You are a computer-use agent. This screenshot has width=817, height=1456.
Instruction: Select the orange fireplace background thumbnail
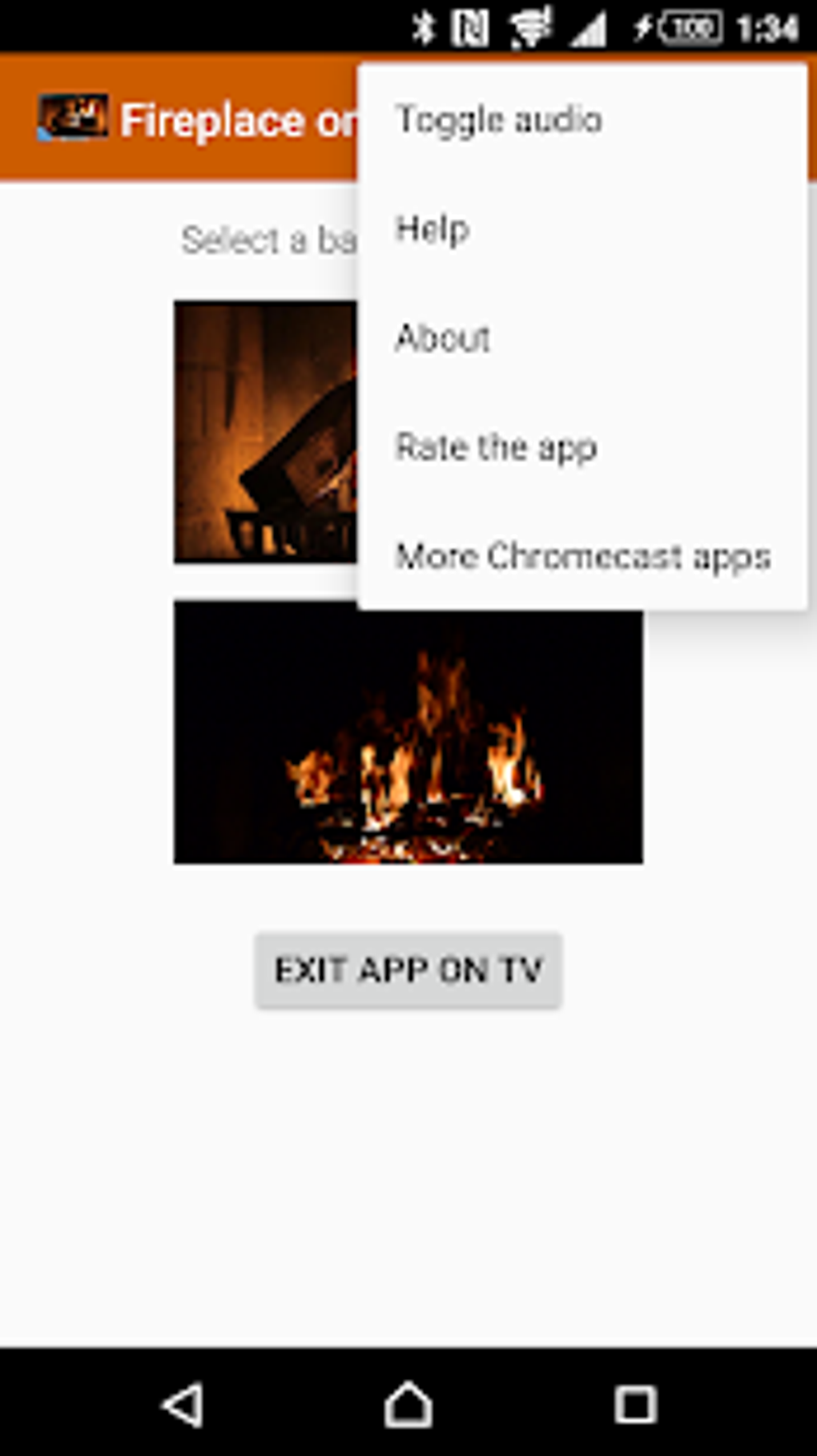click(264, 431)
